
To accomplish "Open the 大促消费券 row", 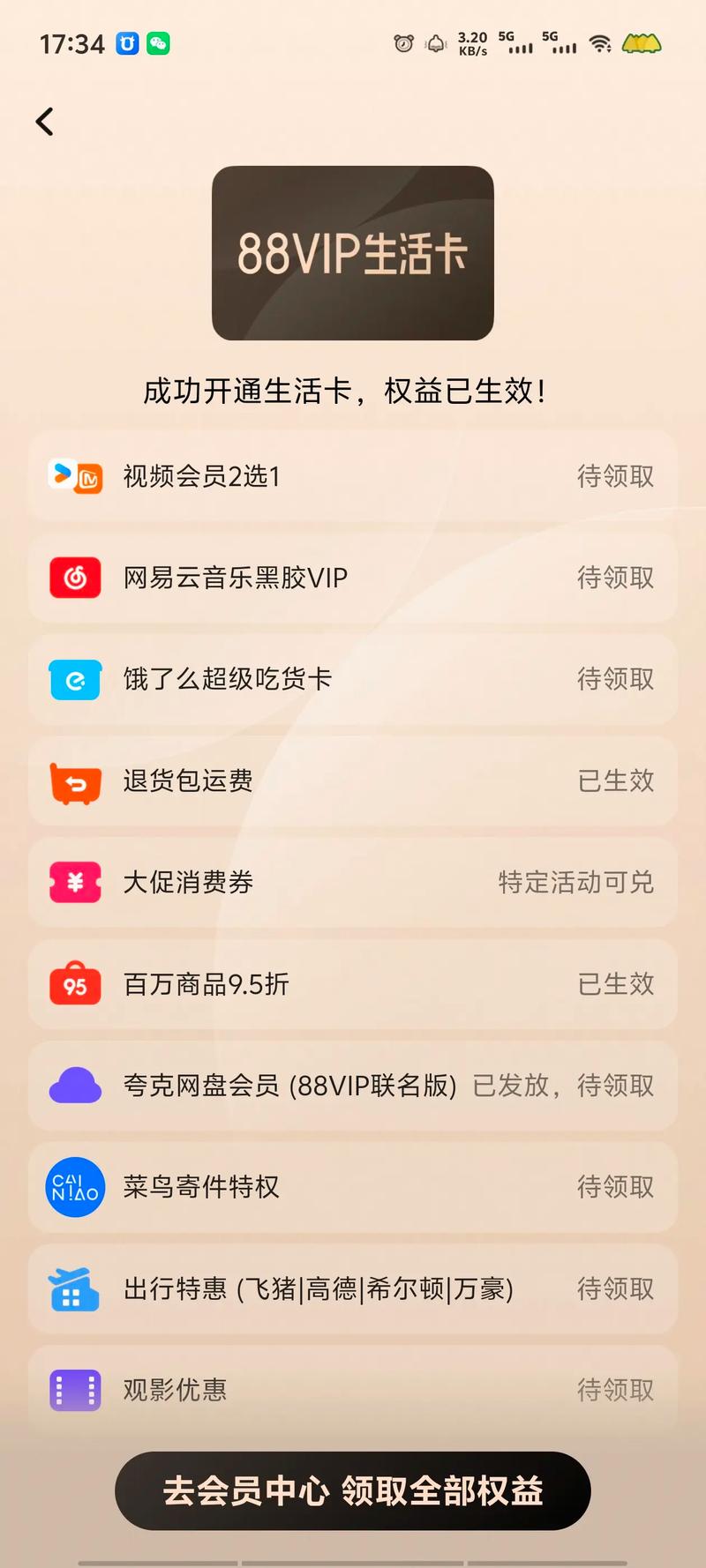I will (353, 882).
